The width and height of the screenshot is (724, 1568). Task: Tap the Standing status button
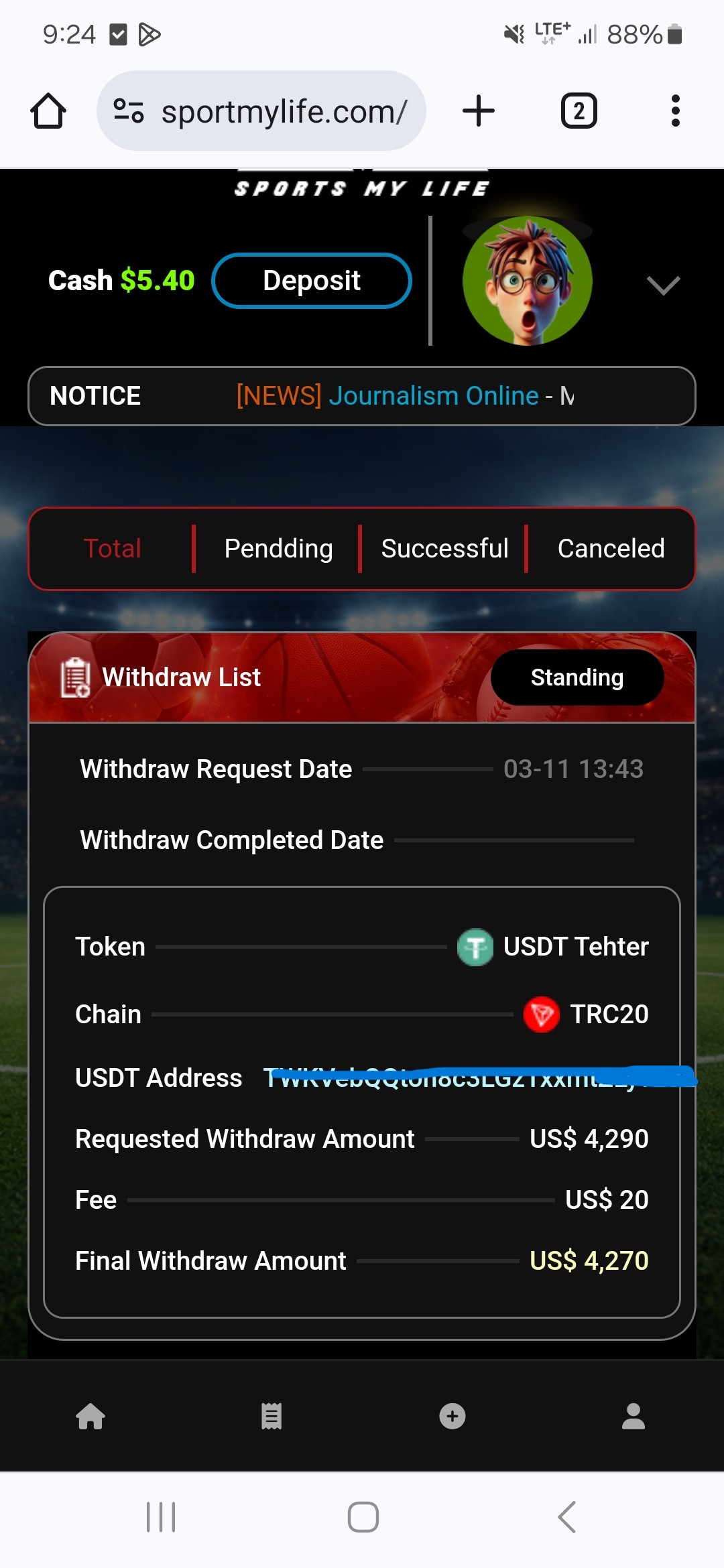[x=577, y=677]
